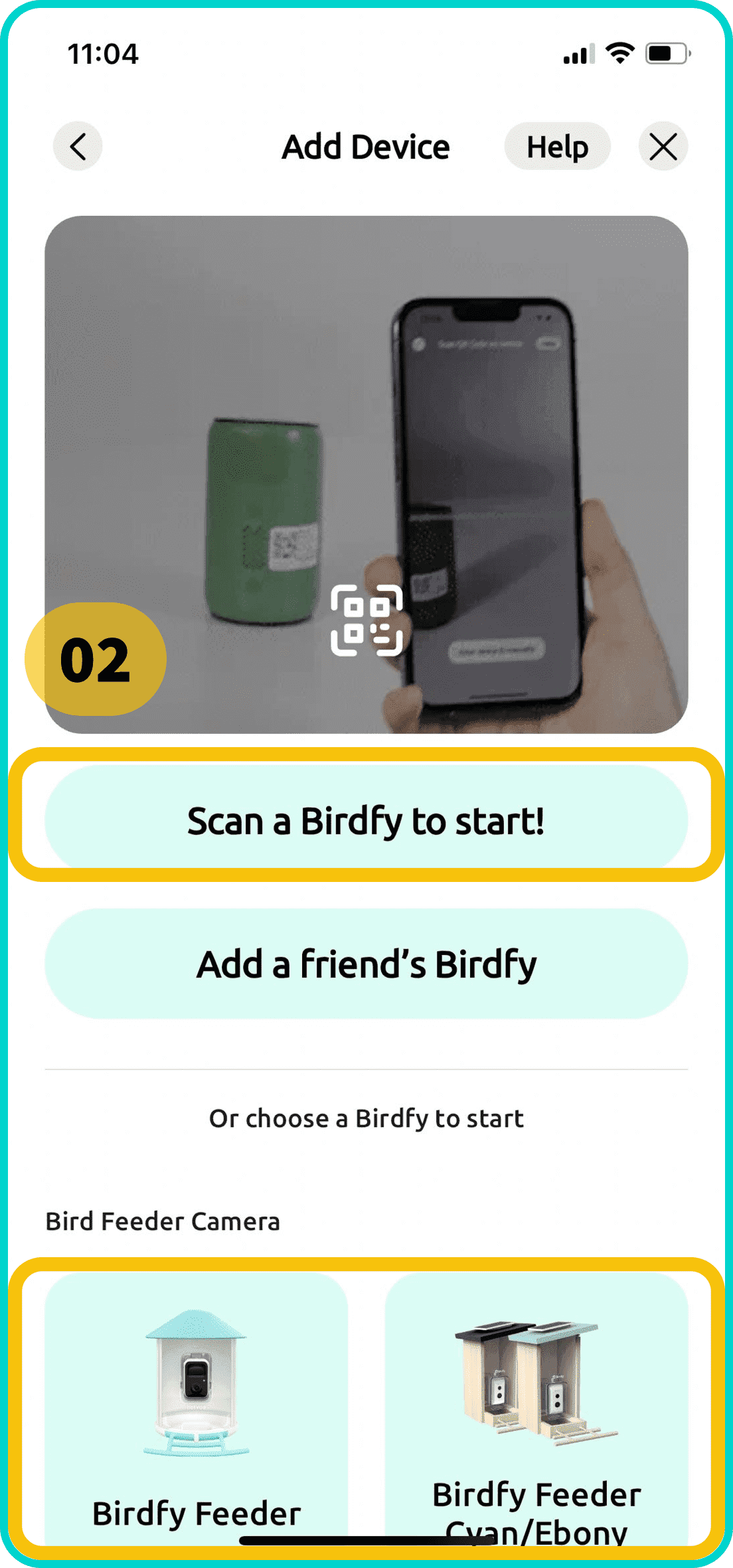The image size is (733, 1568).
Task: Play the QR scanning tutorial video
Action: click(x=366, y=474)
